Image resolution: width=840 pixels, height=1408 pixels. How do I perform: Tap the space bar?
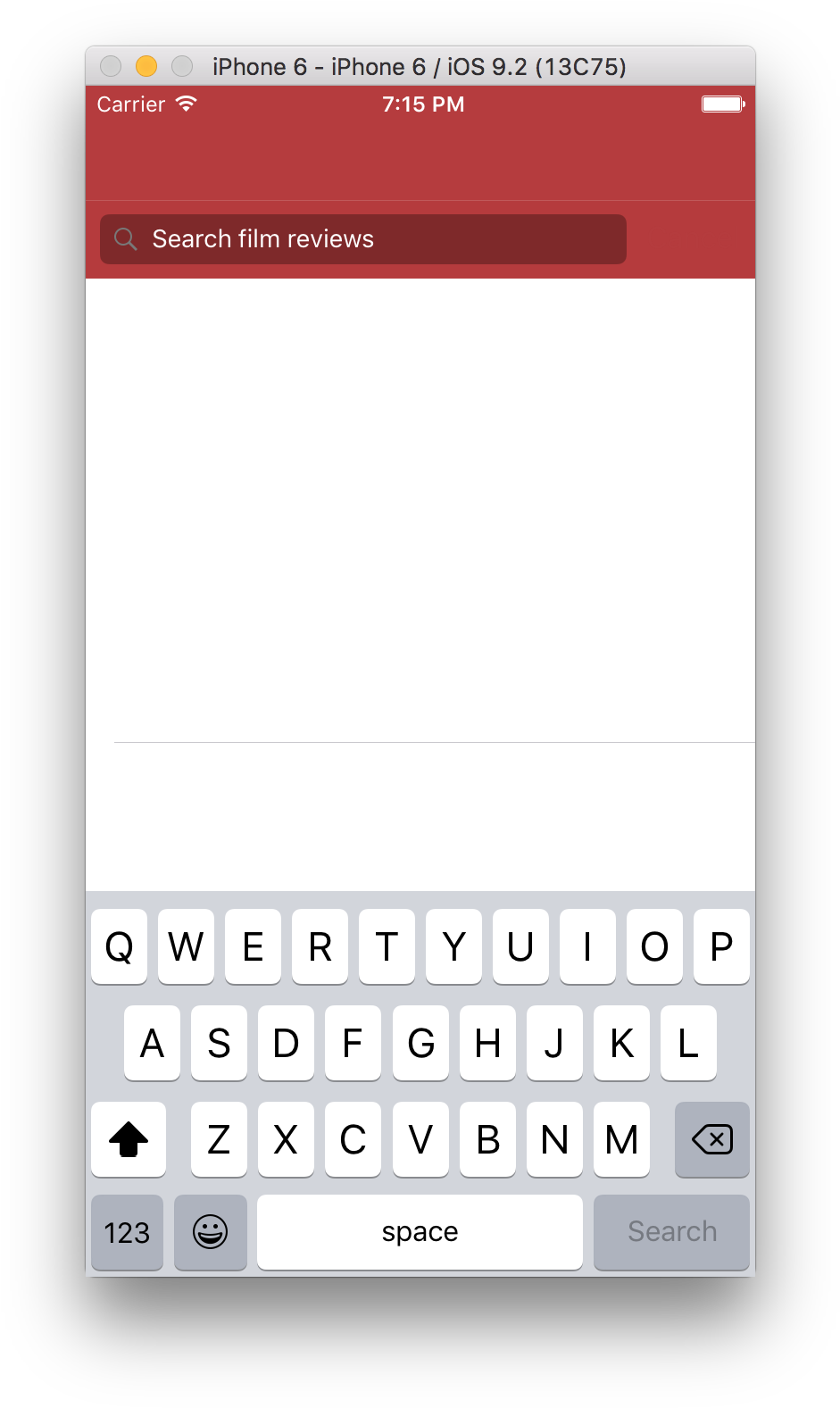pos(420,1232)
